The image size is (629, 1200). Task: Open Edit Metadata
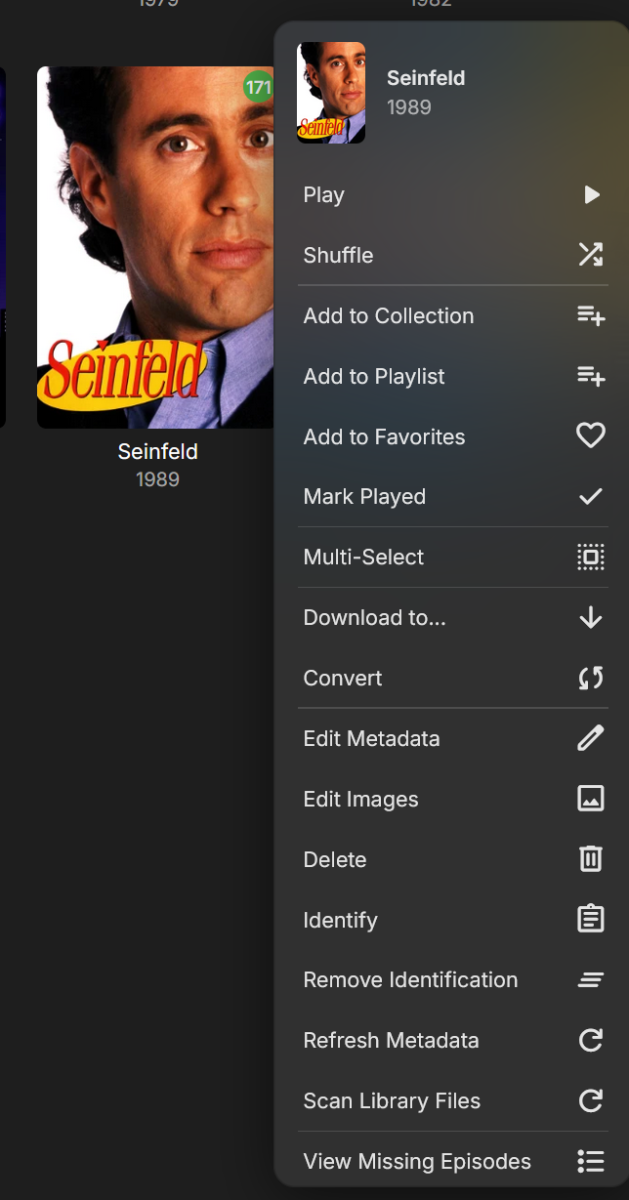point(450,739)
